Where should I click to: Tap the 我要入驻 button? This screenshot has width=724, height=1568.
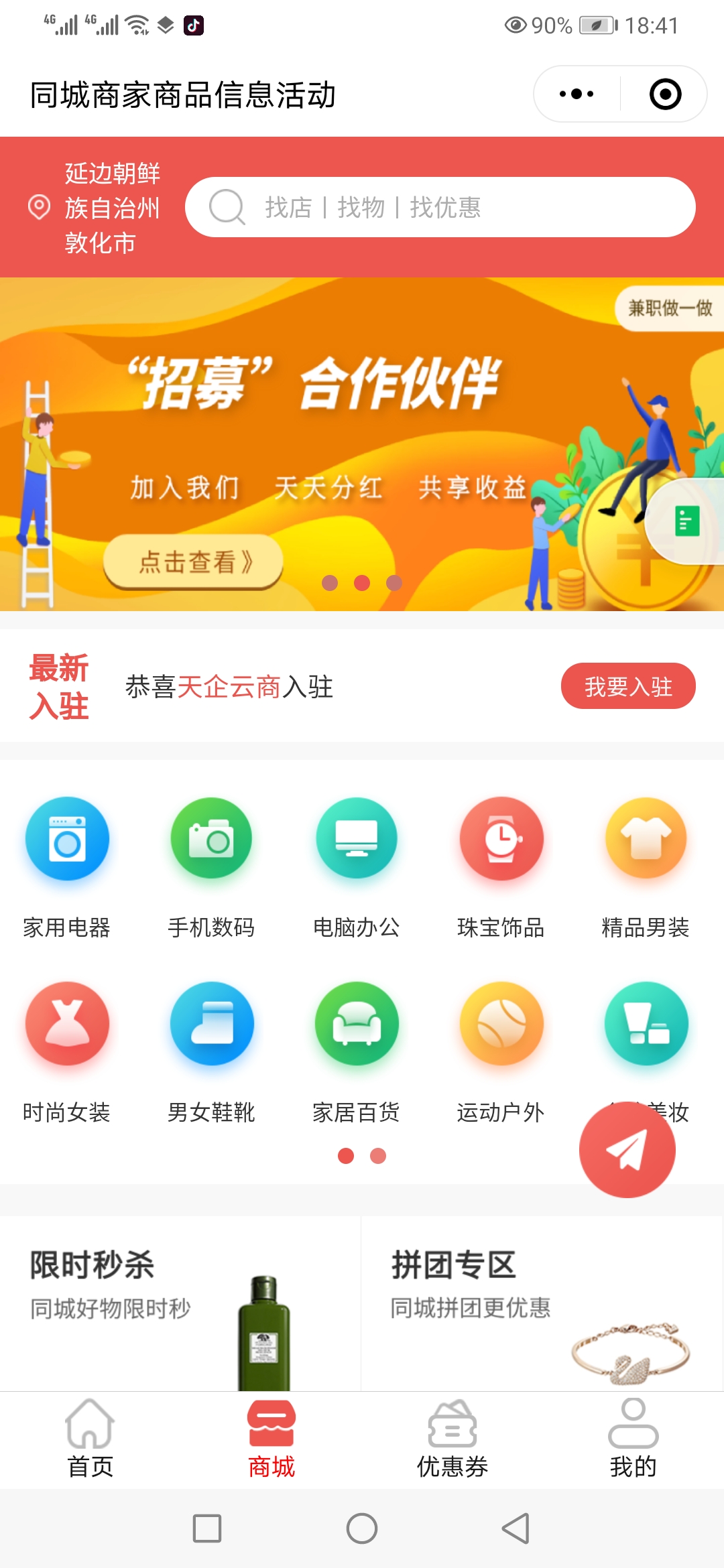pyautogui.click(x=628, y=686)
